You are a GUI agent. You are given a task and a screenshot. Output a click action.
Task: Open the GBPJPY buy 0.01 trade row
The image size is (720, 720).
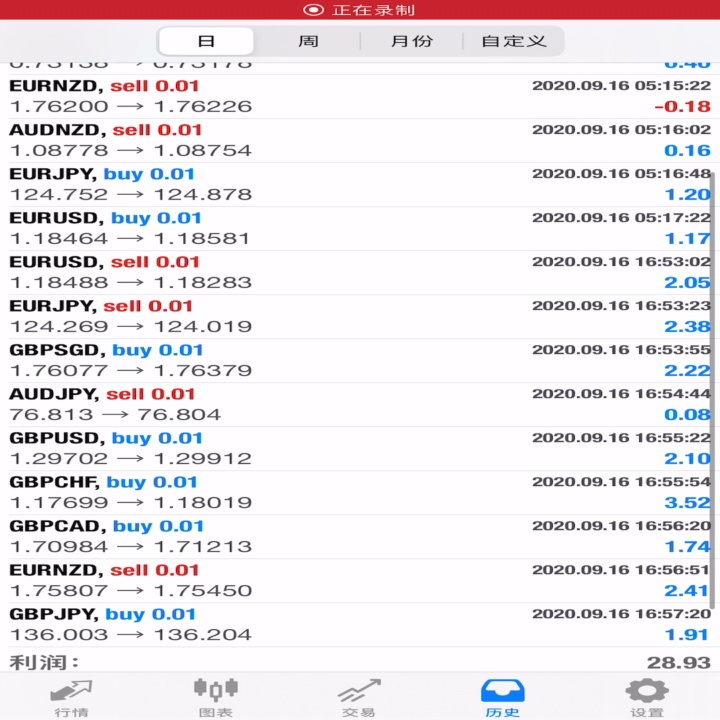pos(360,625)
